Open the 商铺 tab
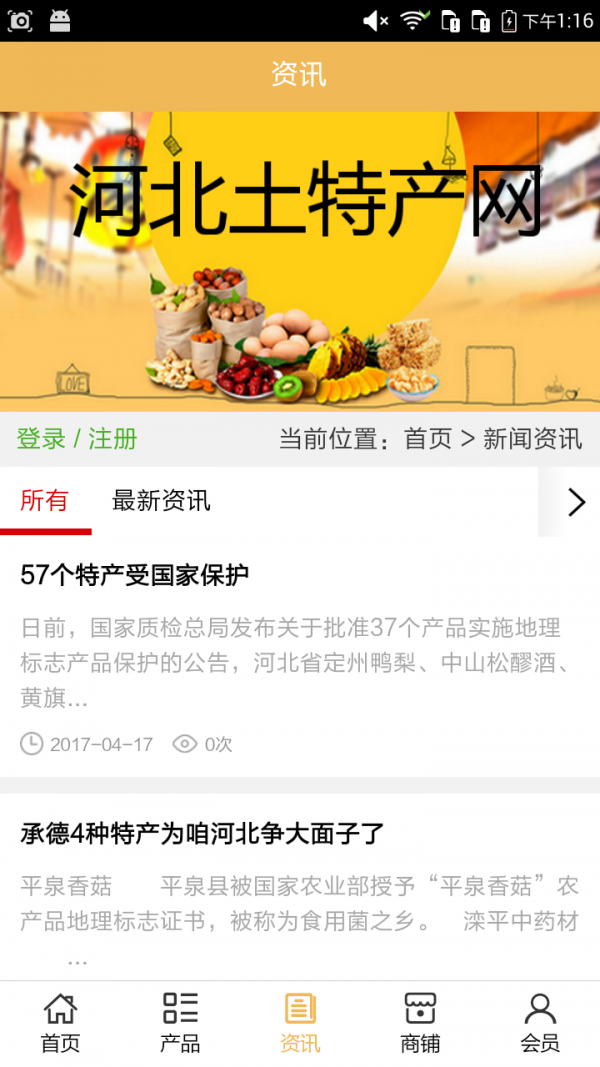600x1067 pixels. pos(420,1023)
